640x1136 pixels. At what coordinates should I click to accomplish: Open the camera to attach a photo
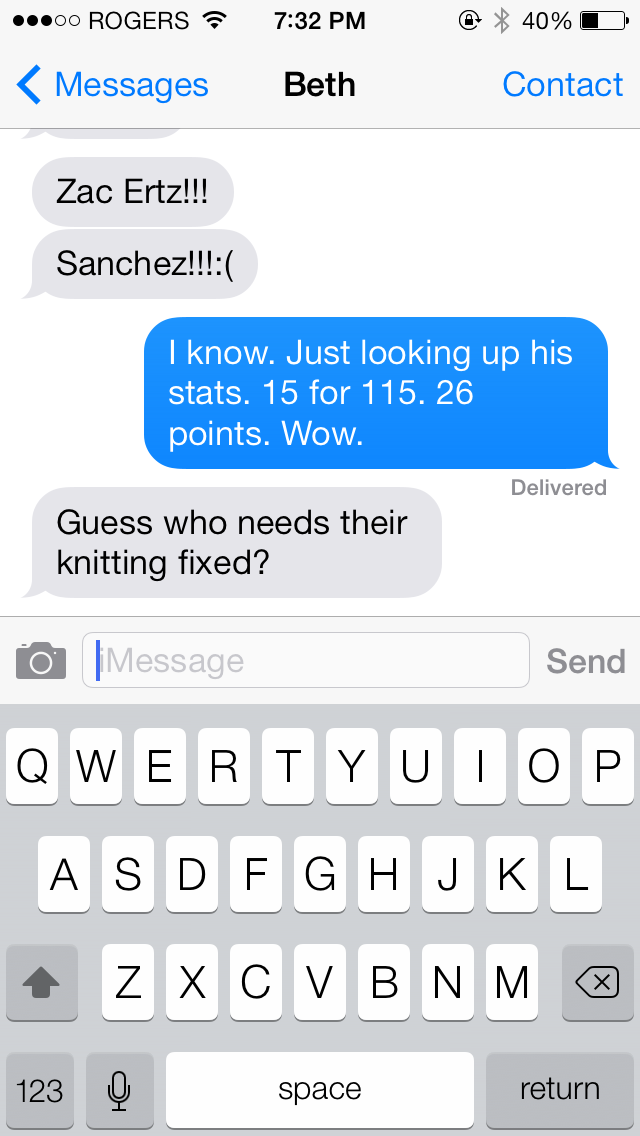pyautogui.click(x=41, y=661)
